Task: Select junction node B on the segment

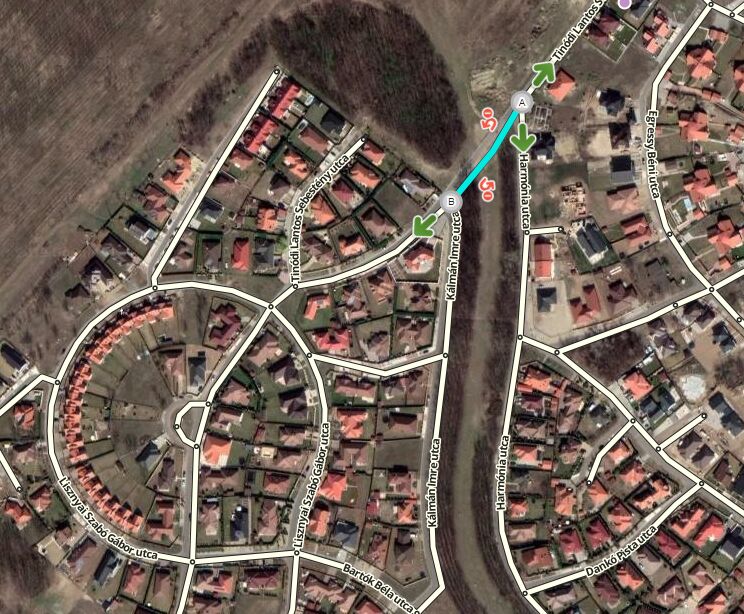Action: pyautogui.click(x=451, y=201)
